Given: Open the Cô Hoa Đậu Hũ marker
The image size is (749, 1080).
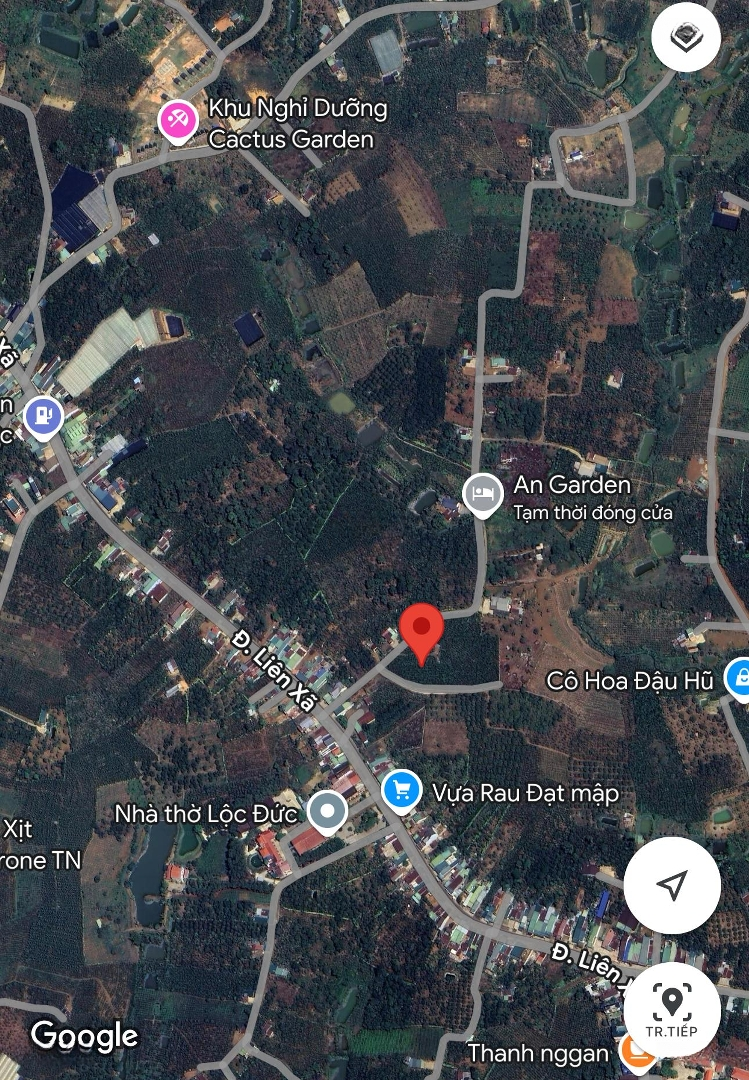Looking at the screenshot, I should 738,680.
